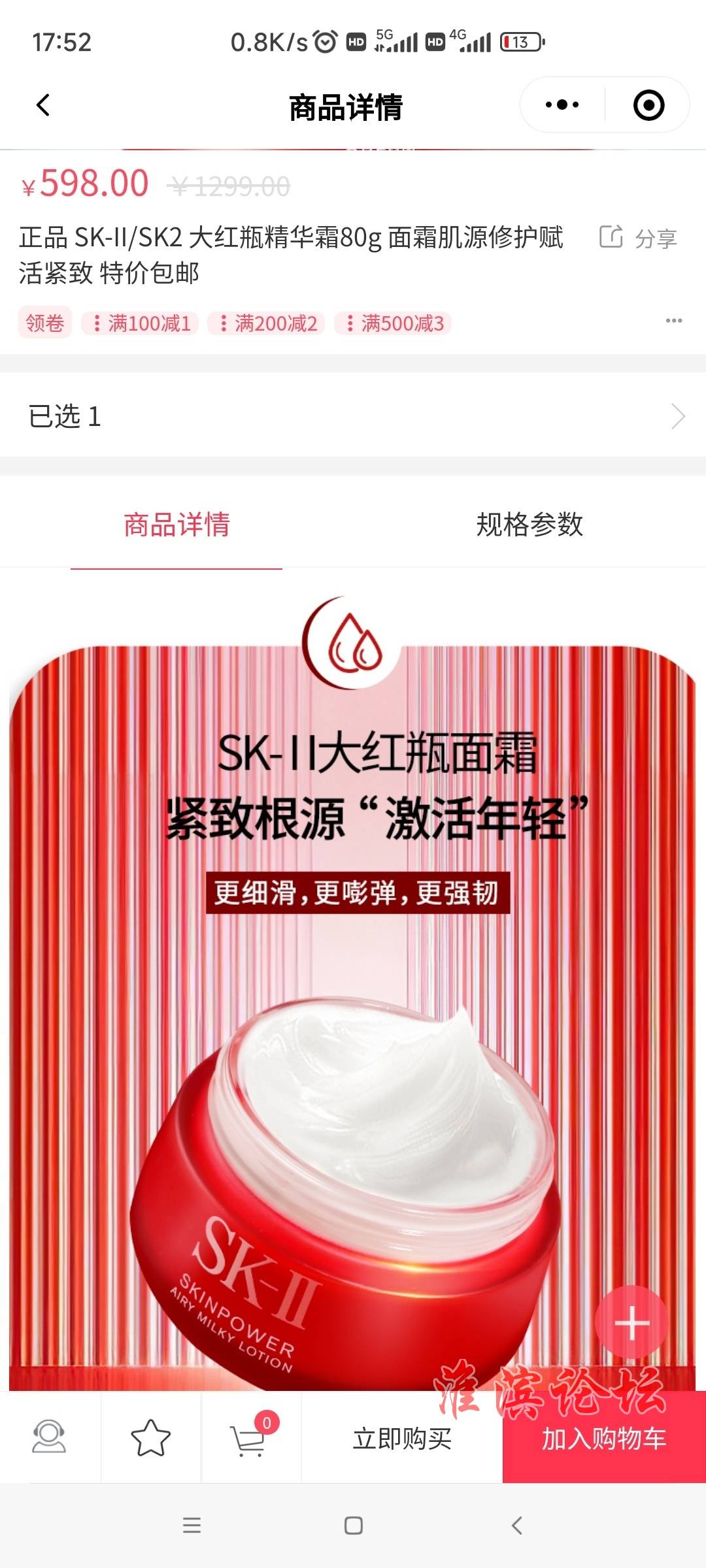This screenshot has width=706, height=1568.
Task: Open recent apps from the navigation bar
Action: (192, 1526)
